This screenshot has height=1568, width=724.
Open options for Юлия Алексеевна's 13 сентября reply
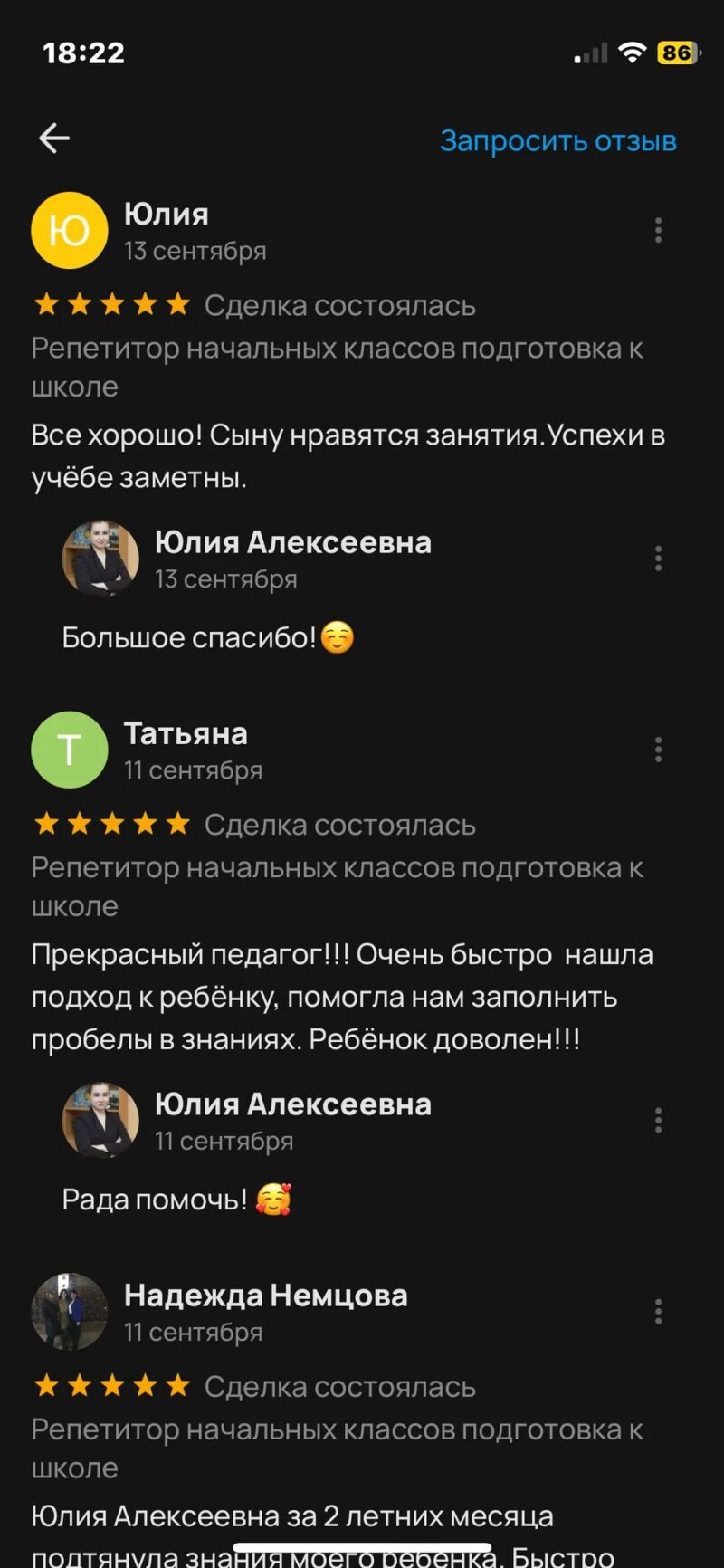click(x=658, y=559)
